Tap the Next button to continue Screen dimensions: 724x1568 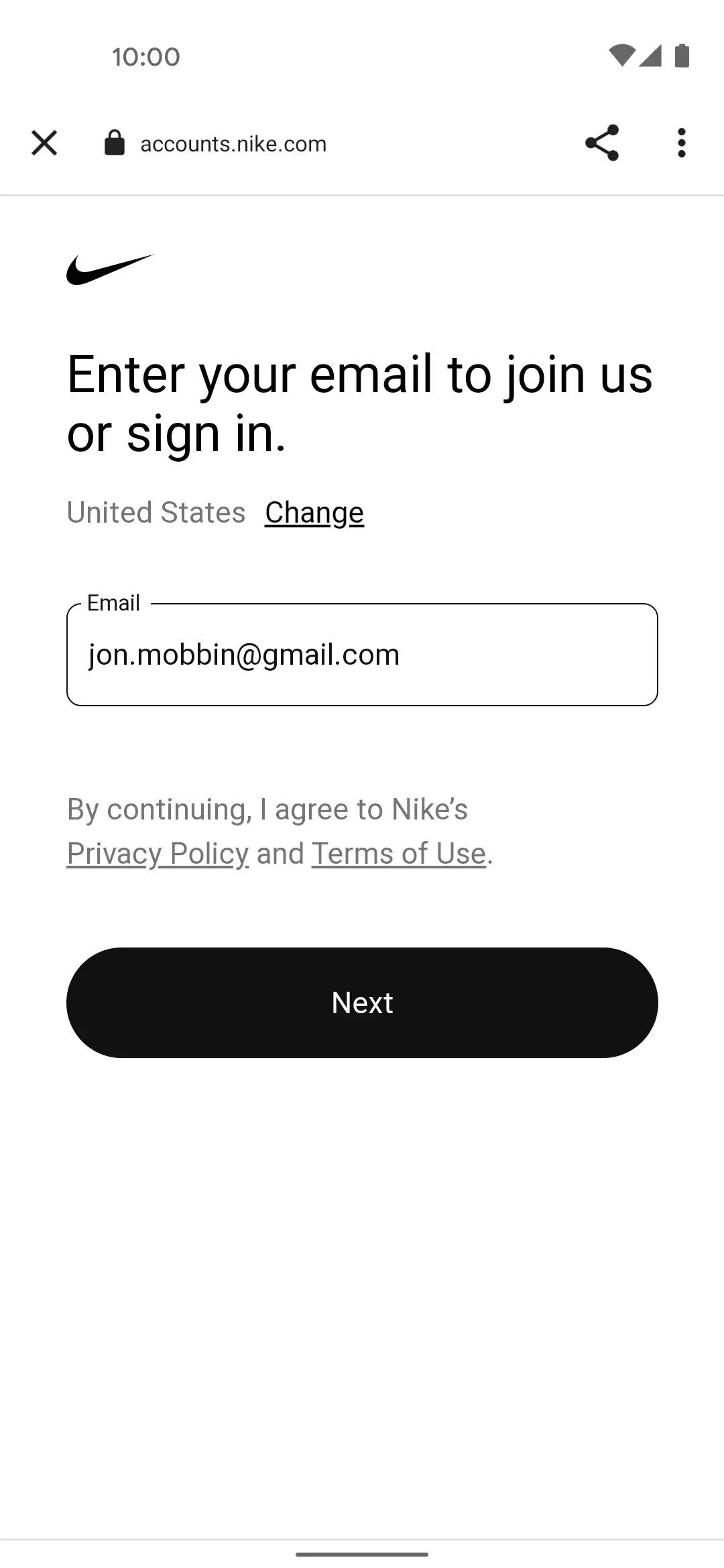pos(362,1002)
